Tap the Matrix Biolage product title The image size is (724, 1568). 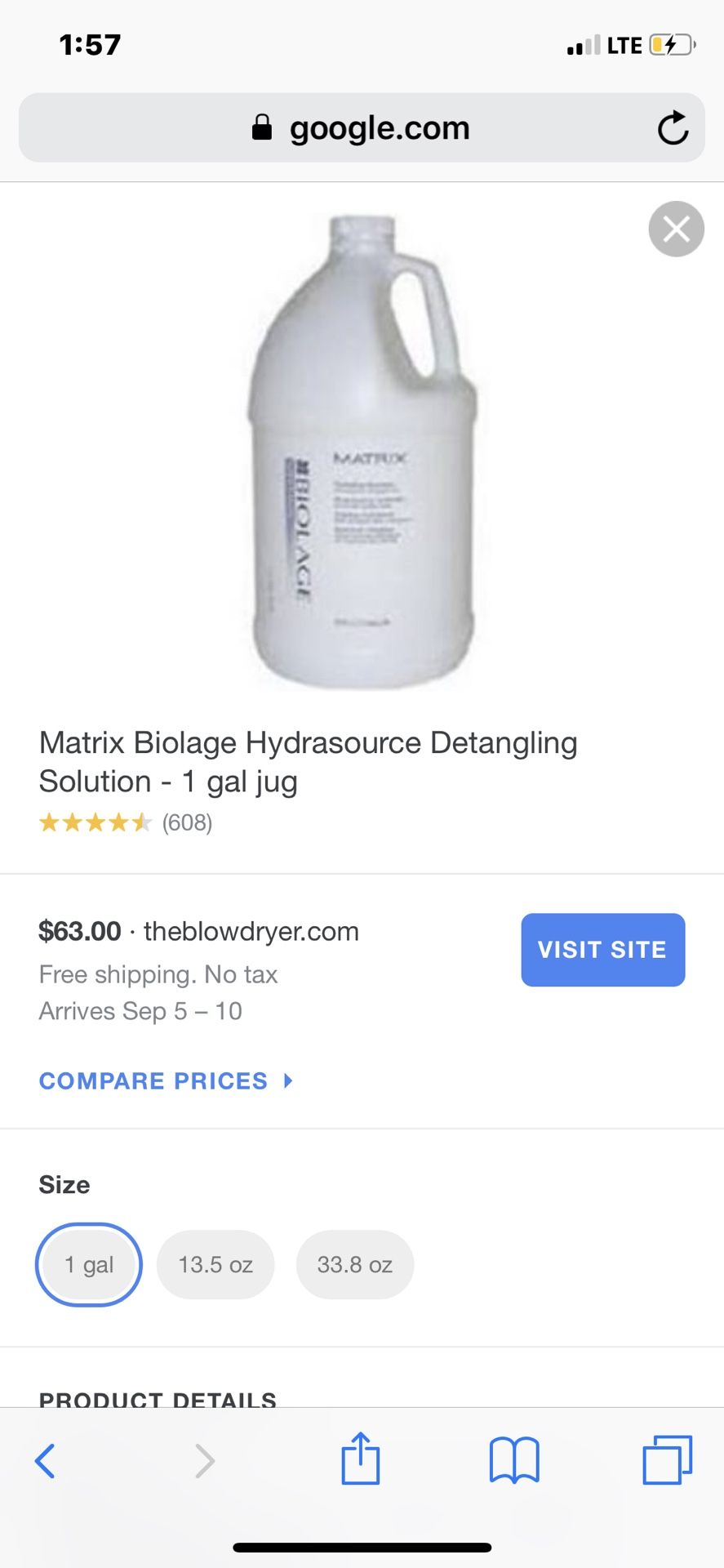[309, 761]
